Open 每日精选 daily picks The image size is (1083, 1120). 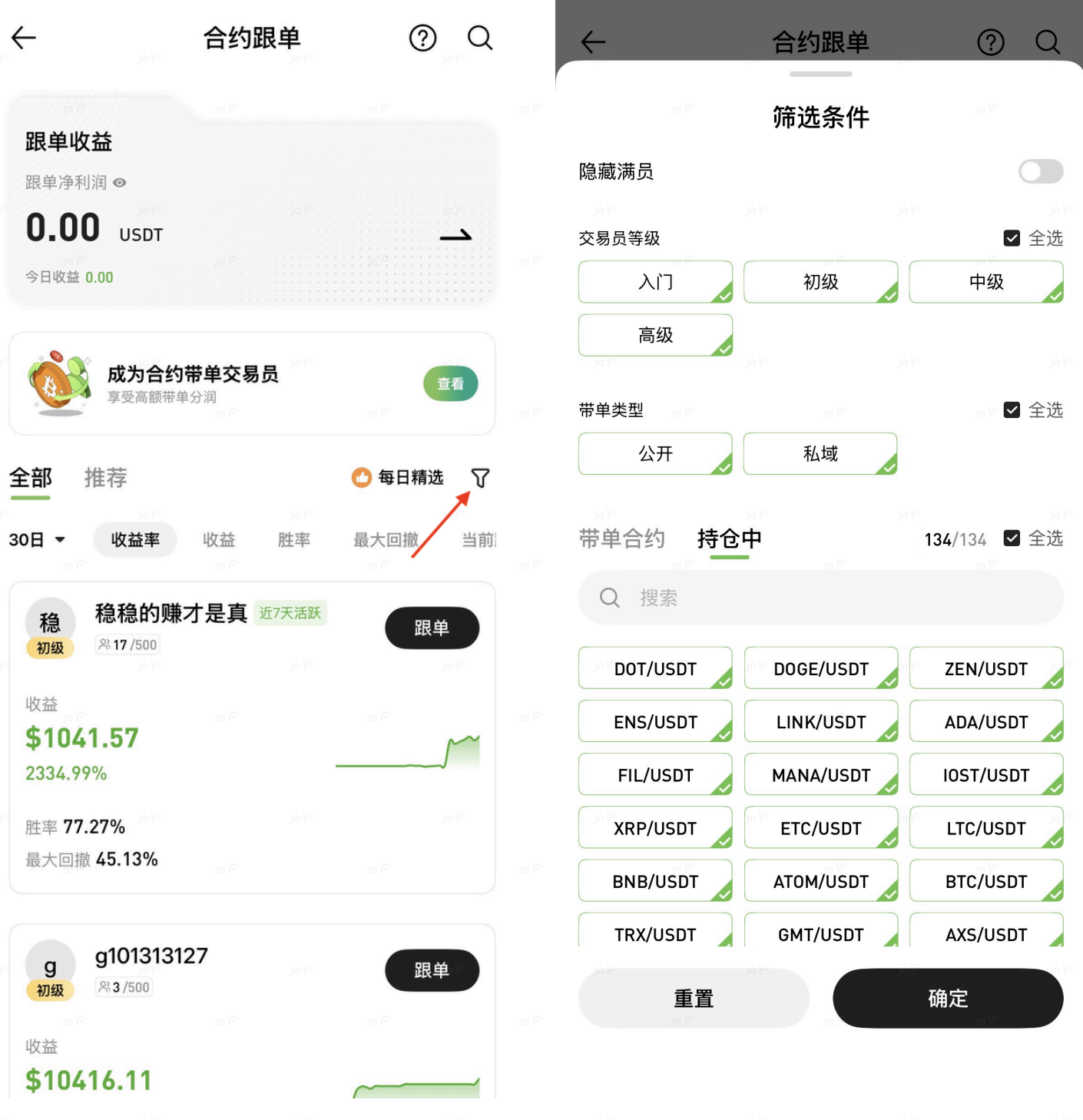click(398, 478)
